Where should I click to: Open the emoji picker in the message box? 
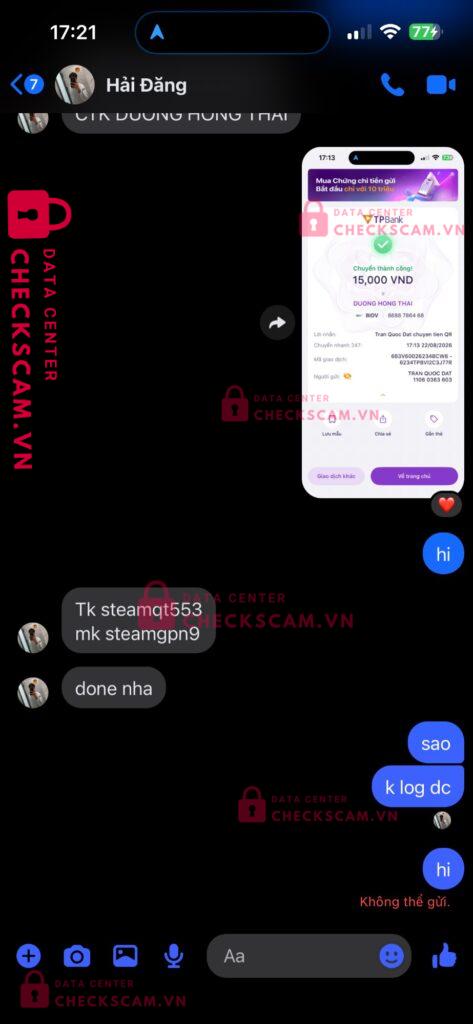391,957
